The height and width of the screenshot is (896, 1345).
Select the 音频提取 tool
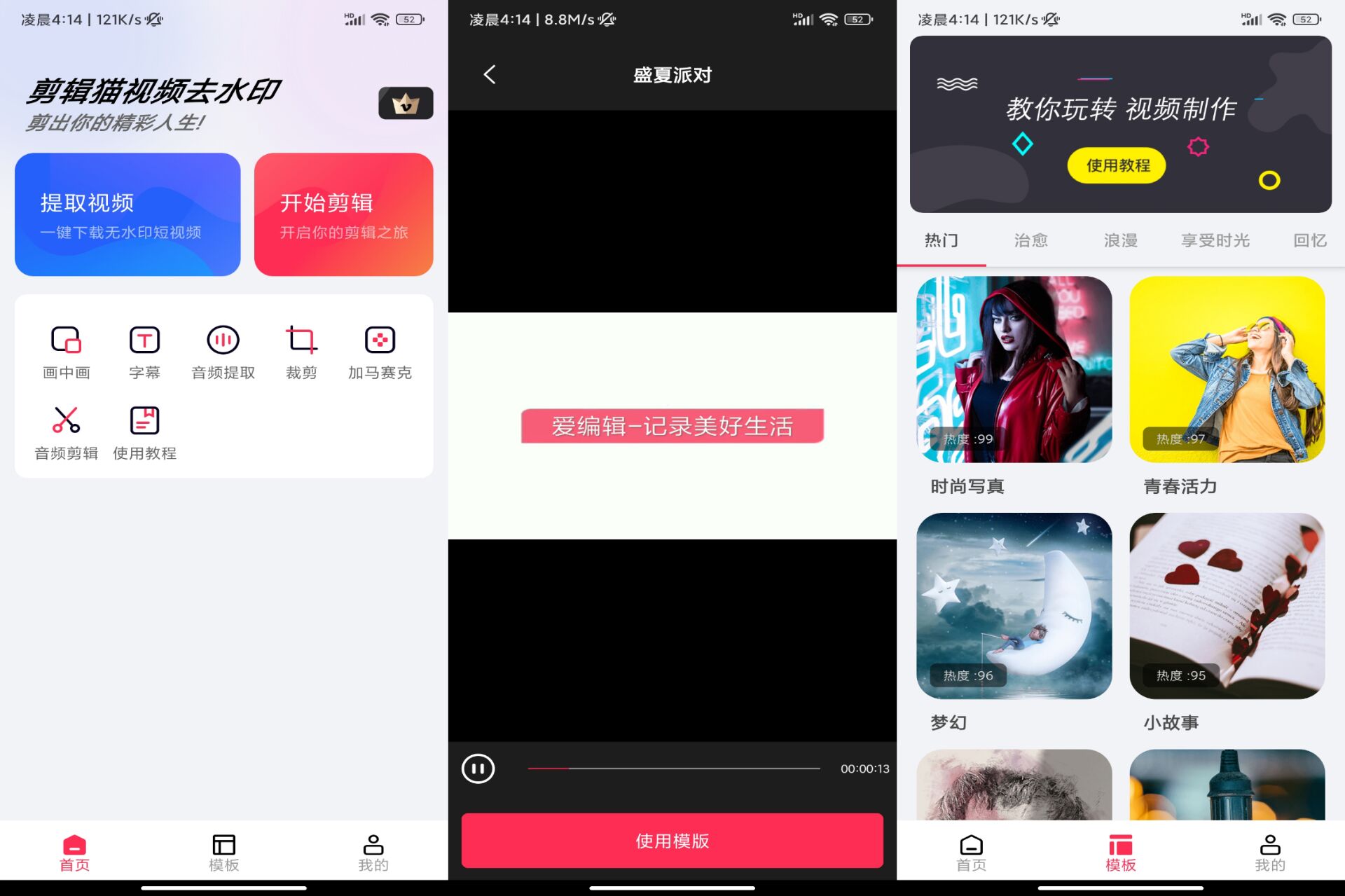223,352
